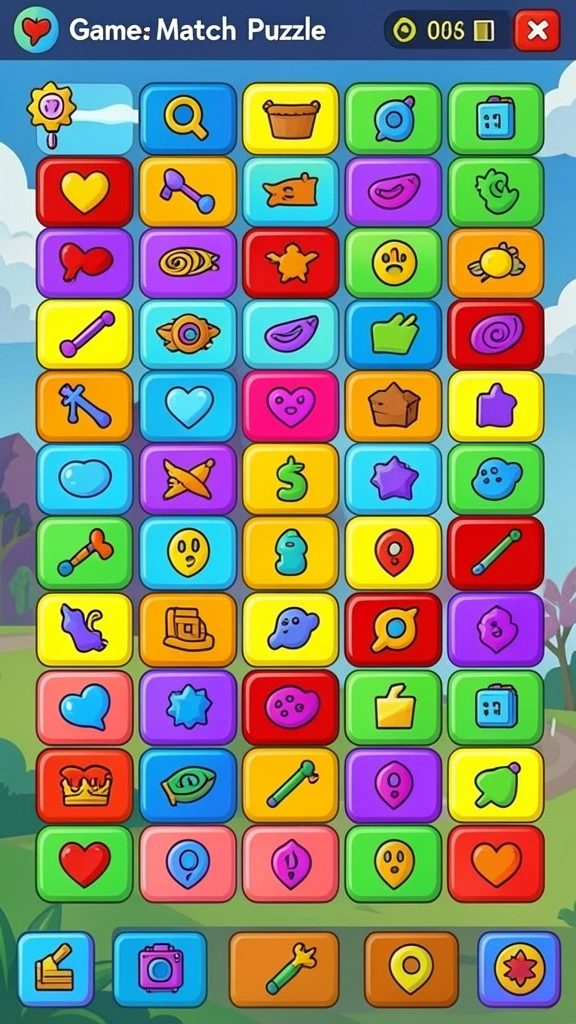This screenshot has width=576, height=1024.
Task: Tap the sad face tile on green
Action: tap(393, 263)
